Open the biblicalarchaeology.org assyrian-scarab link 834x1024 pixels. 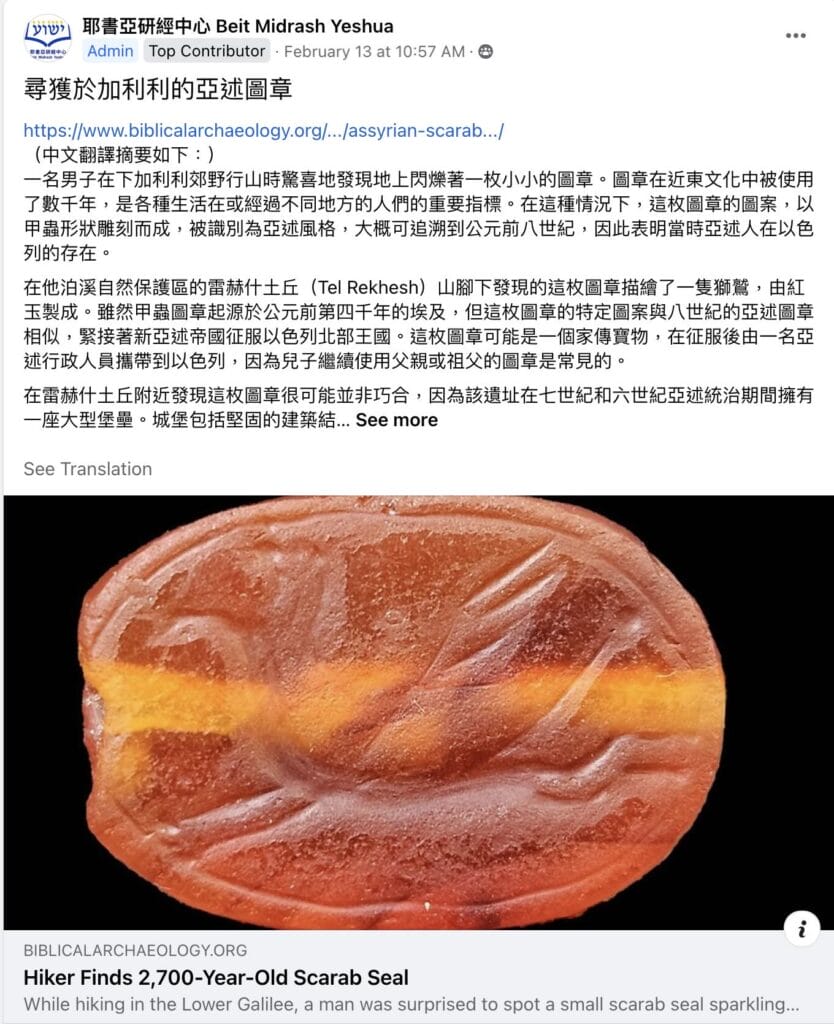point(263,131)
